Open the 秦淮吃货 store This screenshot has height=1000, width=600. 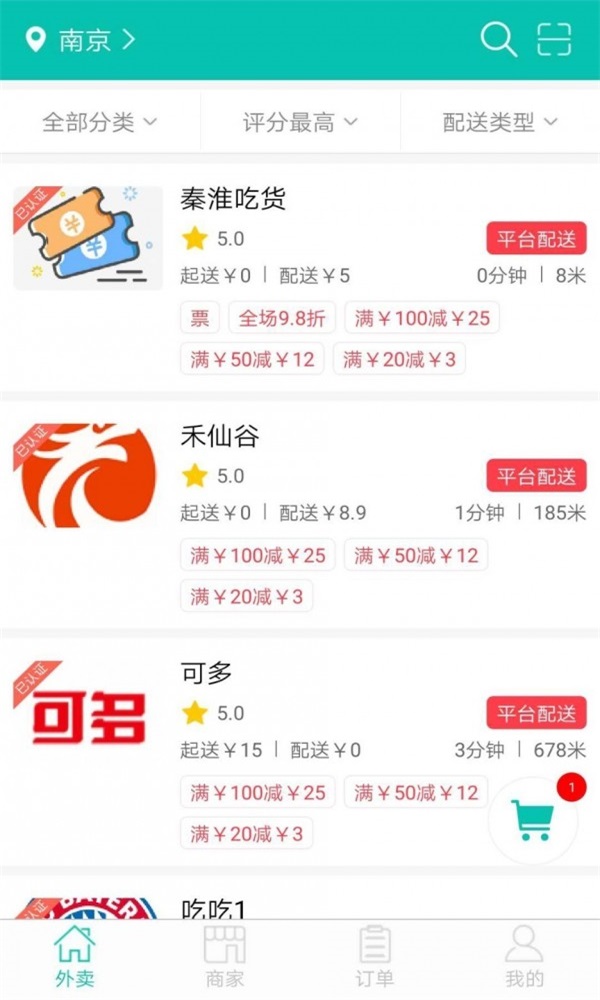(234, 199)
